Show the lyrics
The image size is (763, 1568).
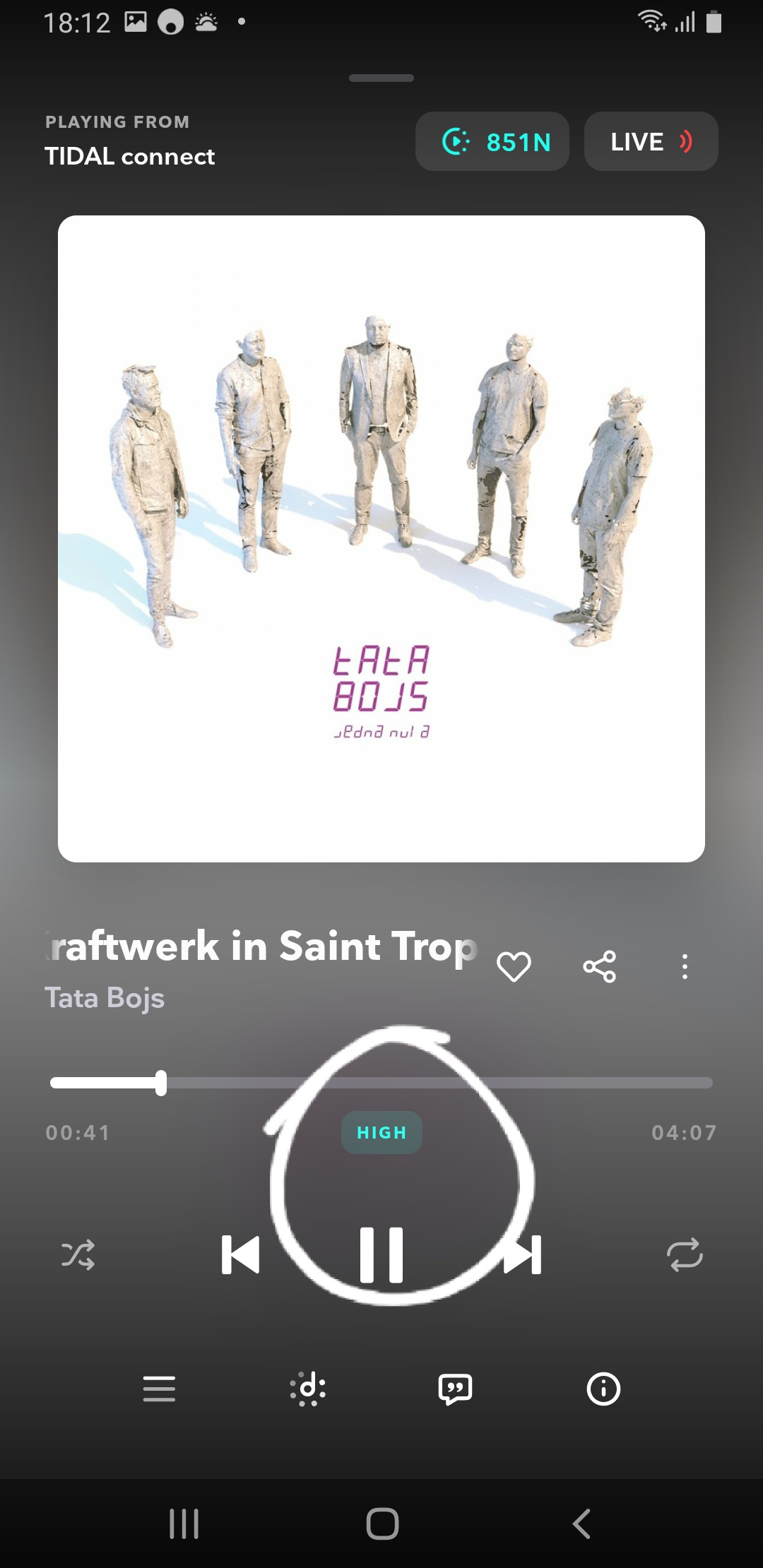coord(455,1389)
